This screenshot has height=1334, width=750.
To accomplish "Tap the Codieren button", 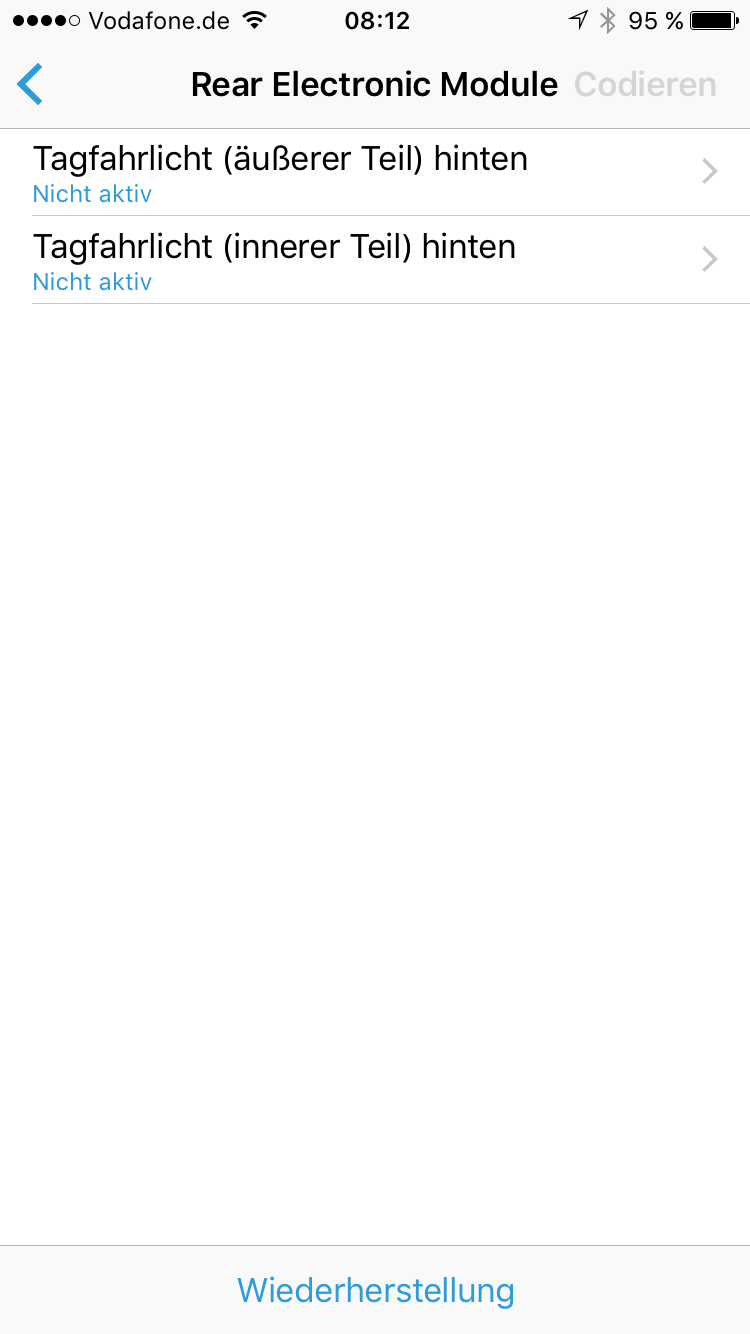I will pyautogui.click(x=645, y=85).
